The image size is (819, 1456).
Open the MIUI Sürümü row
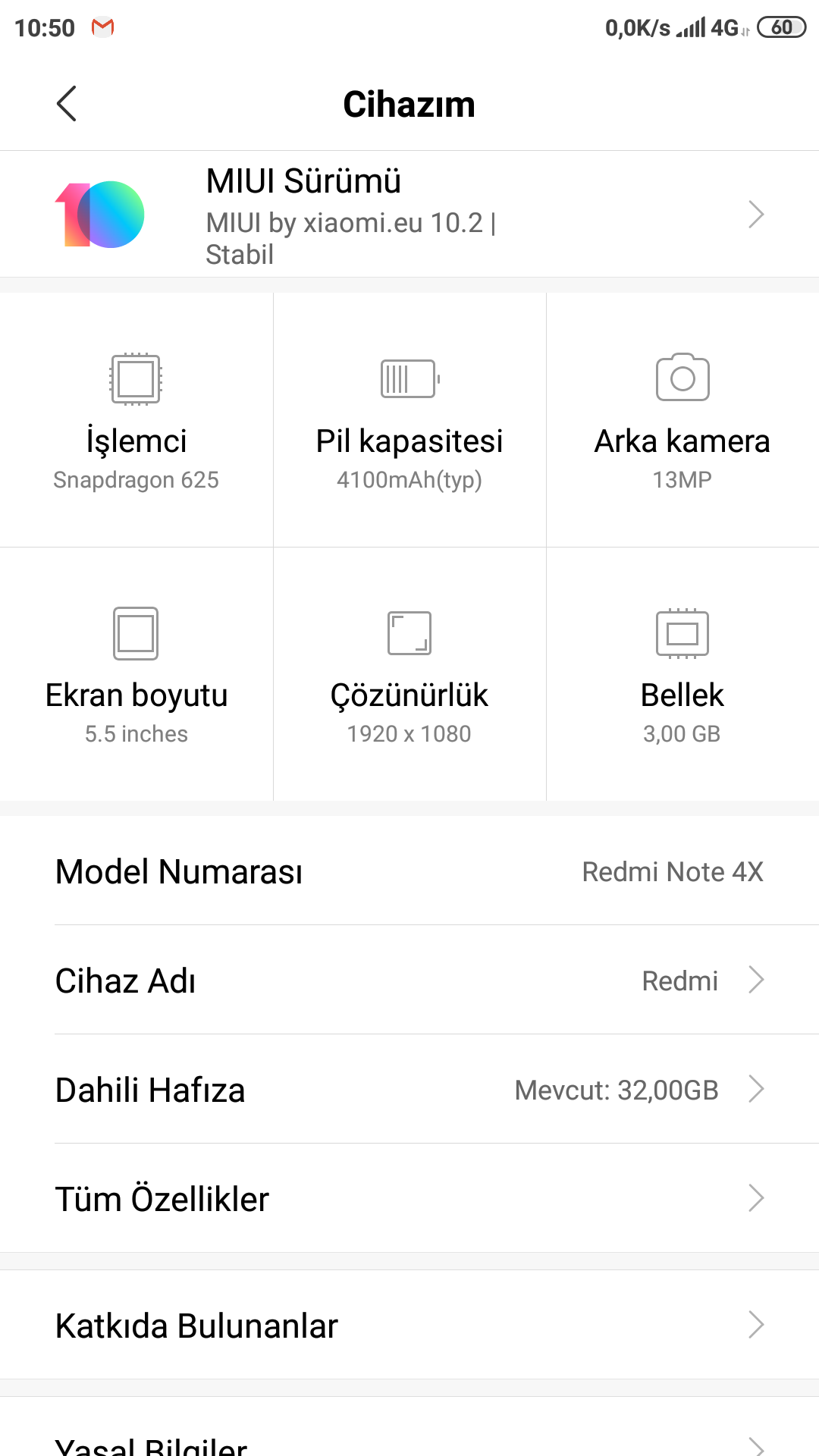(x=409, y=214)
